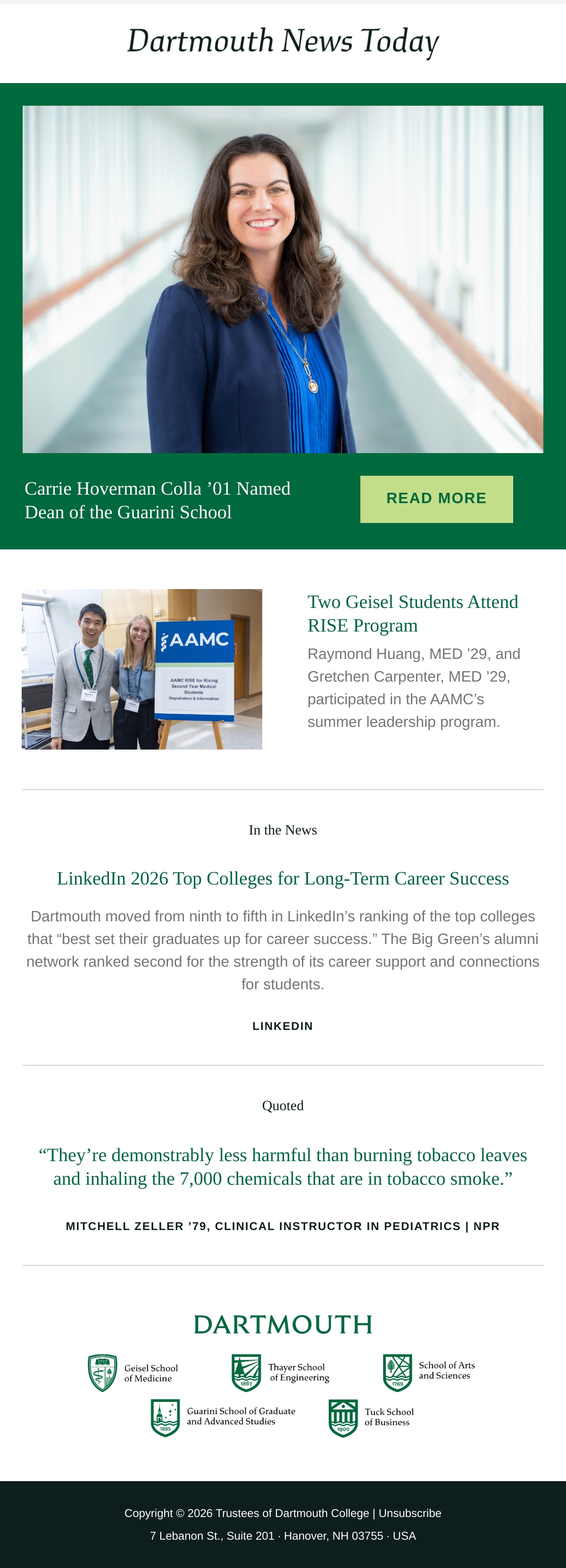Visit the Geisel School of Medicine link

click(133, 1373)
